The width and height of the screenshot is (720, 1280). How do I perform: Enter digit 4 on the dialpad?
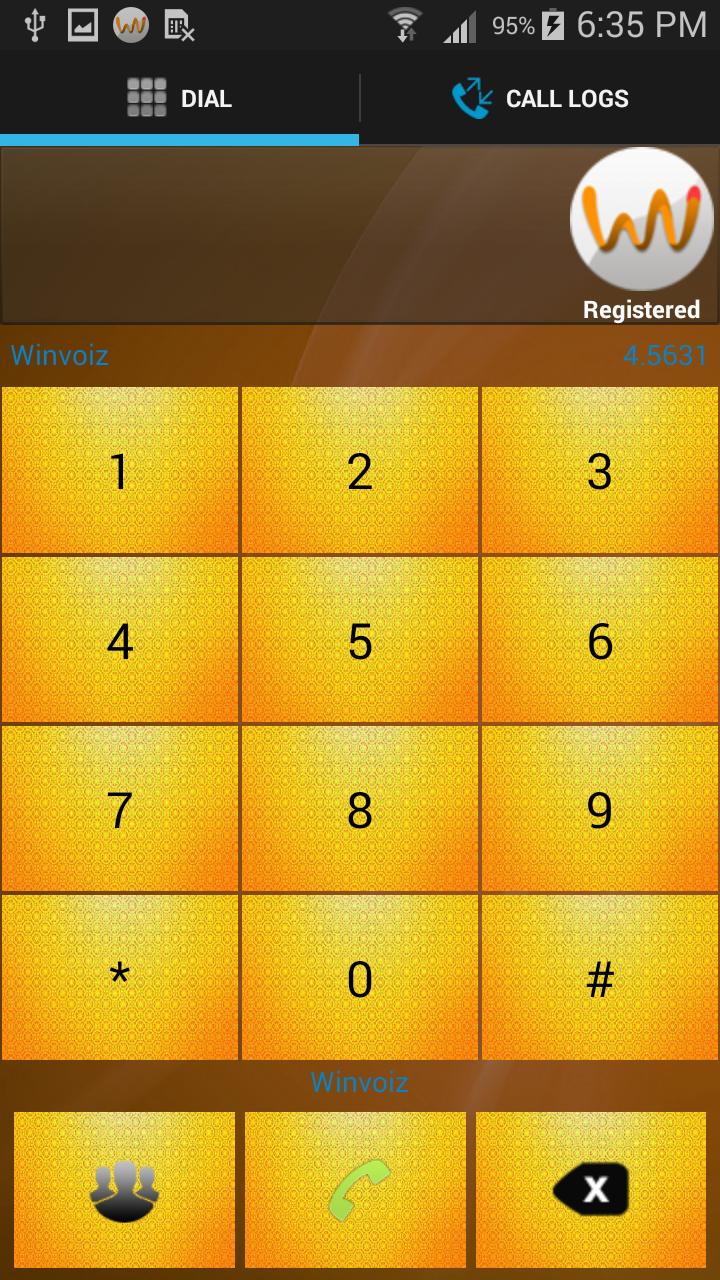[120, 640]
